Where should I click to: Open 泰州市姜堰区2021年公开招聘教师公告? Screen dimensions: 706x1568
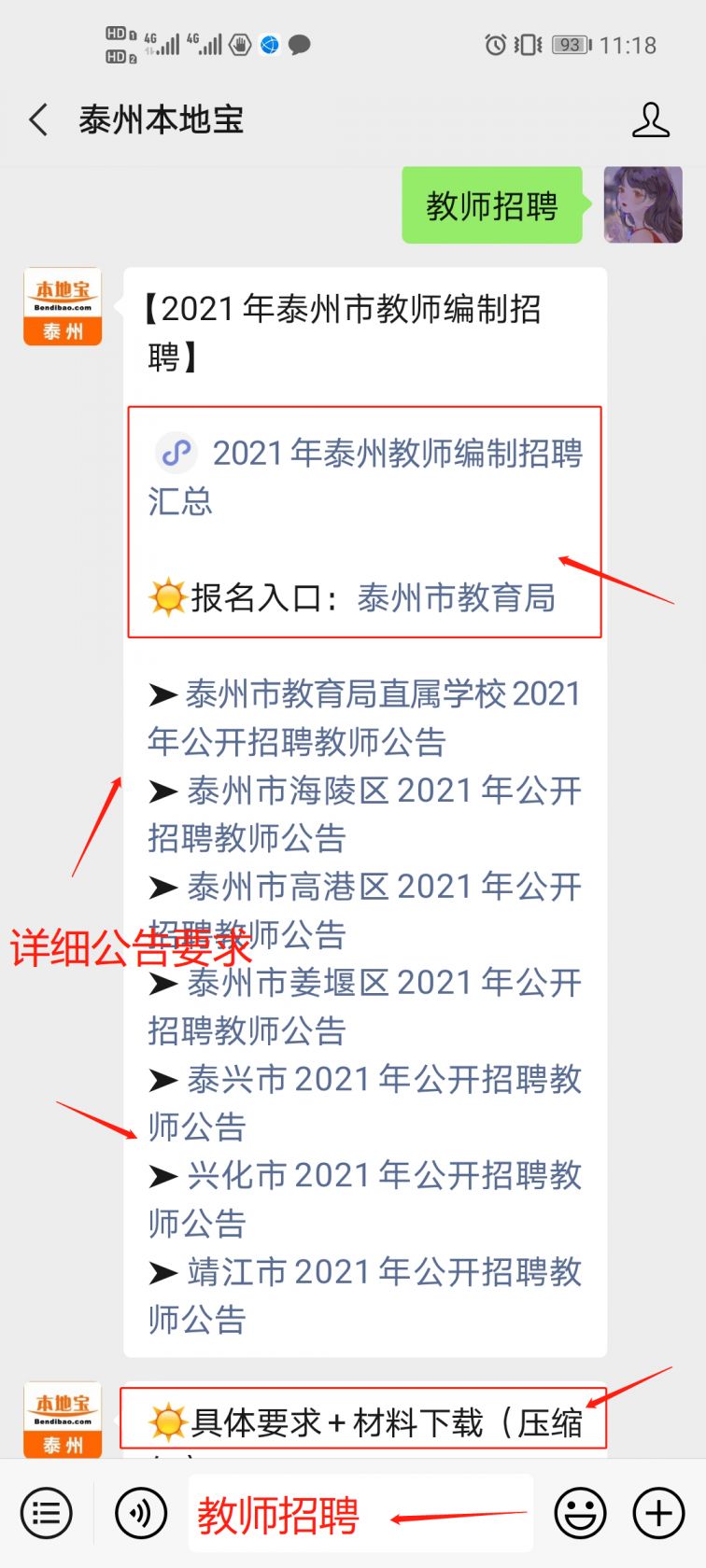(365, 1006)
